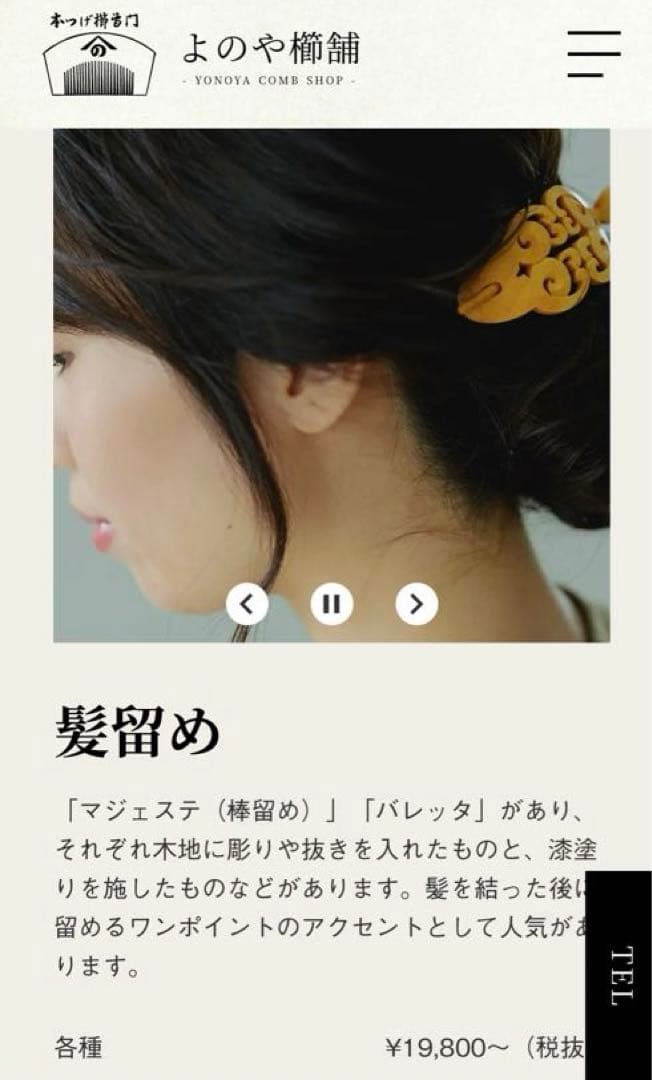
Task: Open the hamburger menu
Action: click(593, 54)
